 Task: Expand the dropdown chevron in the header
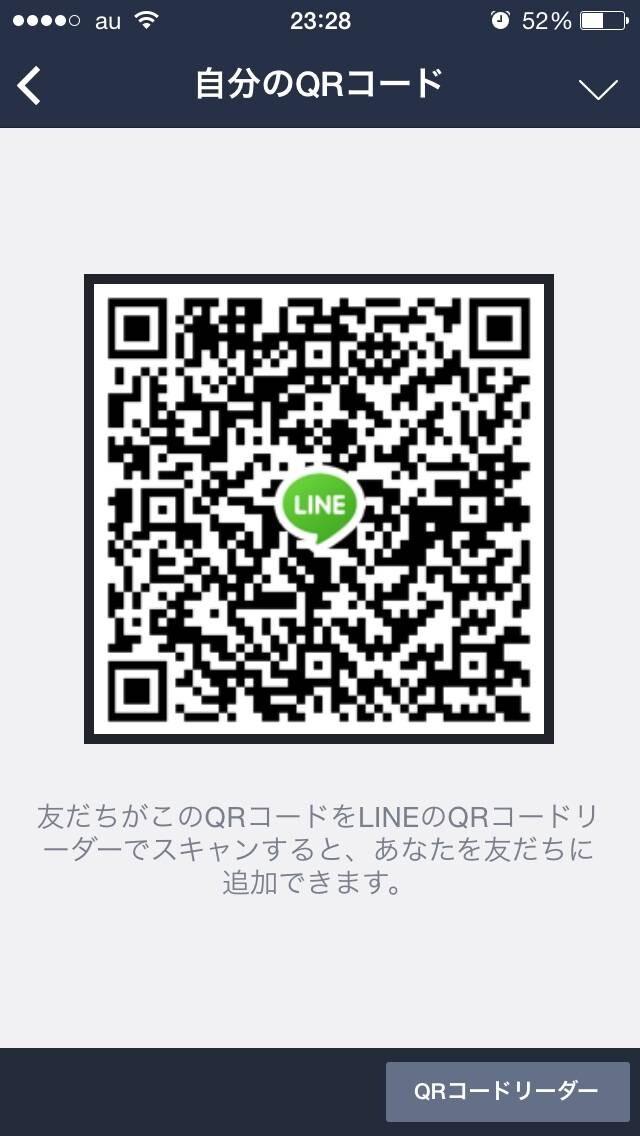598,90
